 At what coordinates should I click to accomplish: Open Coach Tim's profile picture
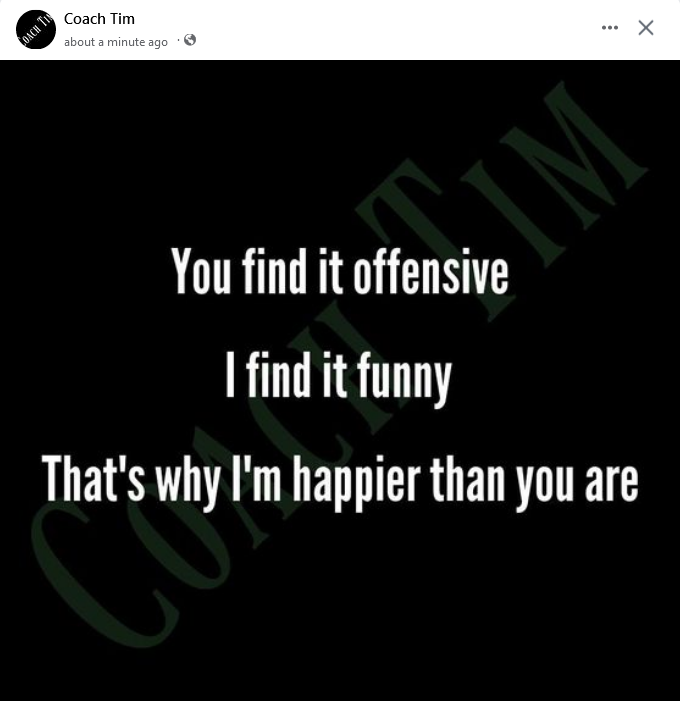pyautogui.click(x=36, y=29)
